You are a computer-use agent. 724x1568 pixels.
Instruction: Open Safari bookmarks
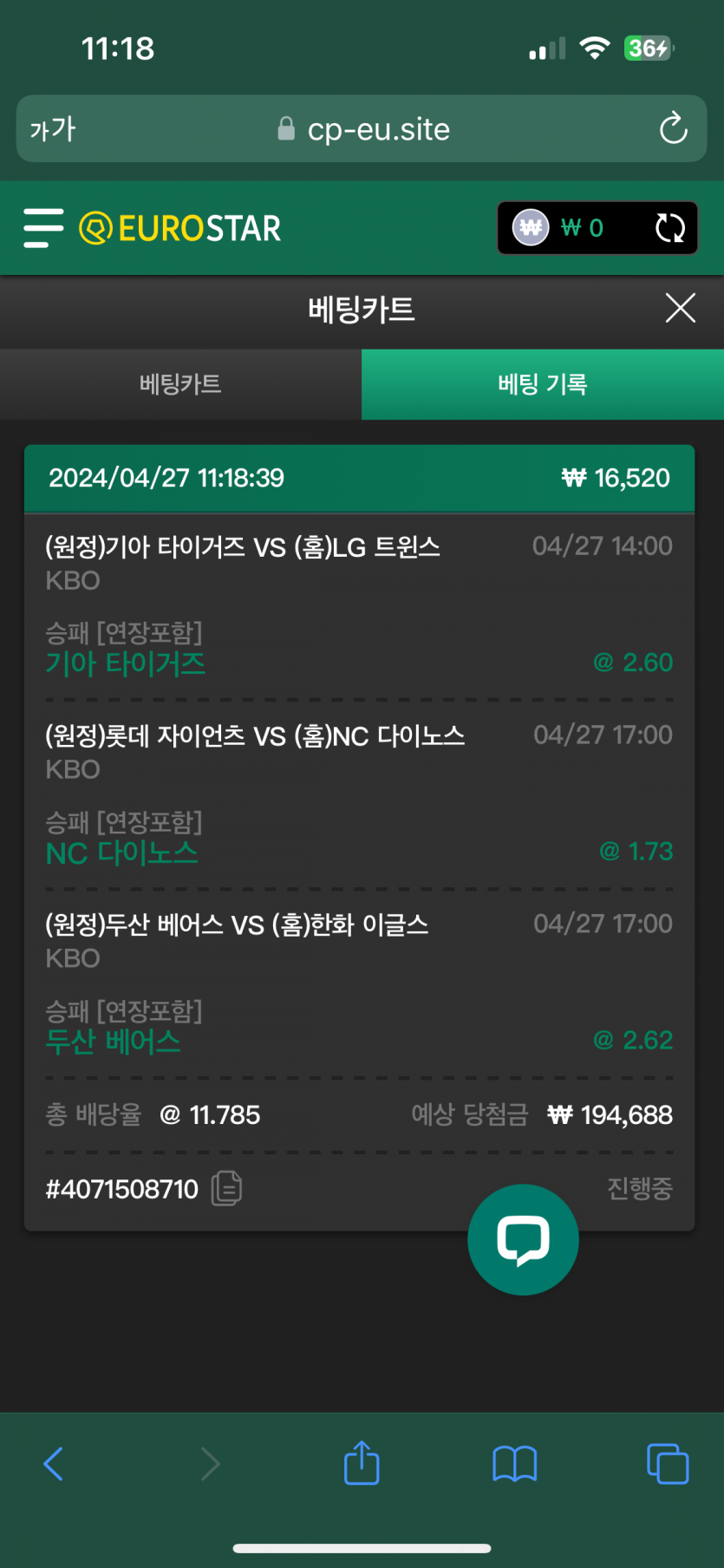514,1464
